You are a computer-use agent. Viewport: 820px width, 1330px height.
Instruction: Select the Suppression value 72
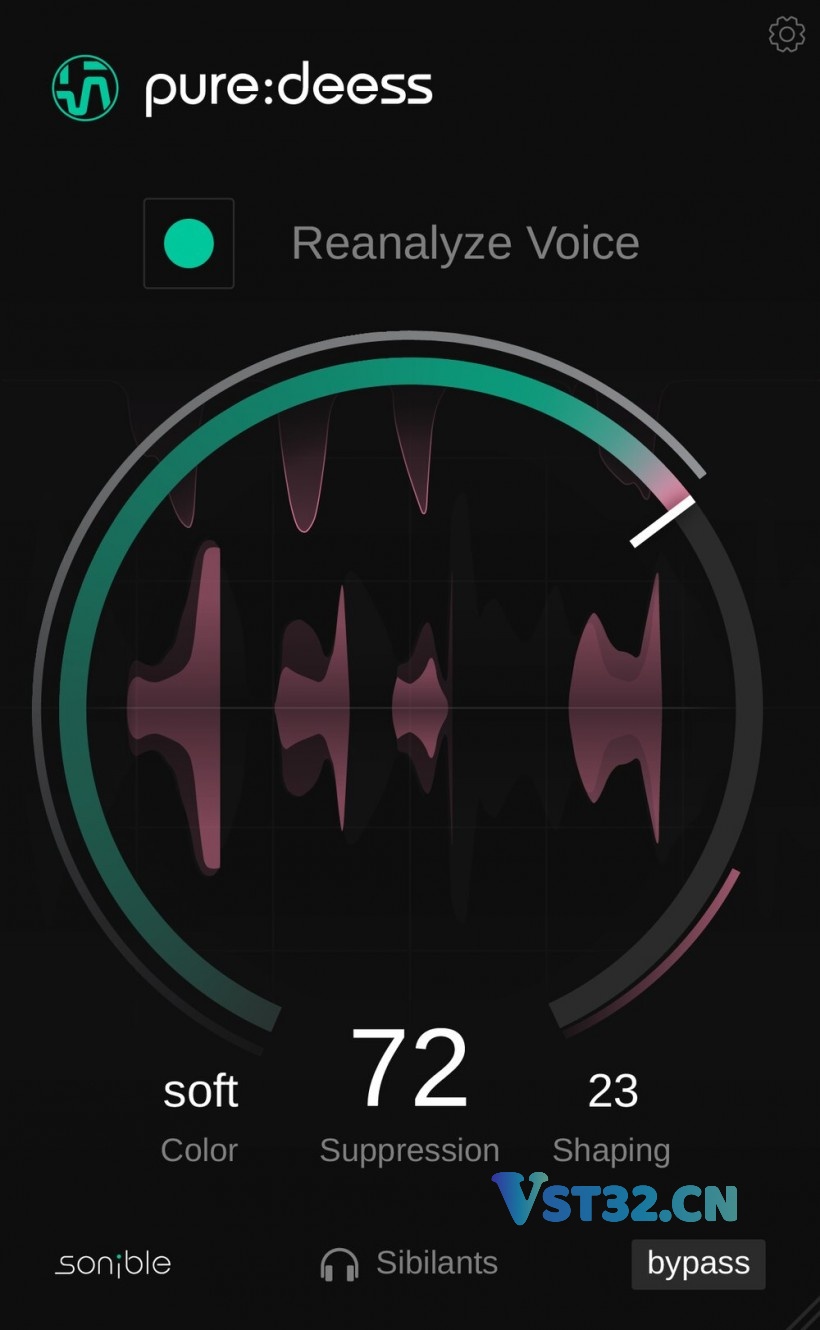409,1069
